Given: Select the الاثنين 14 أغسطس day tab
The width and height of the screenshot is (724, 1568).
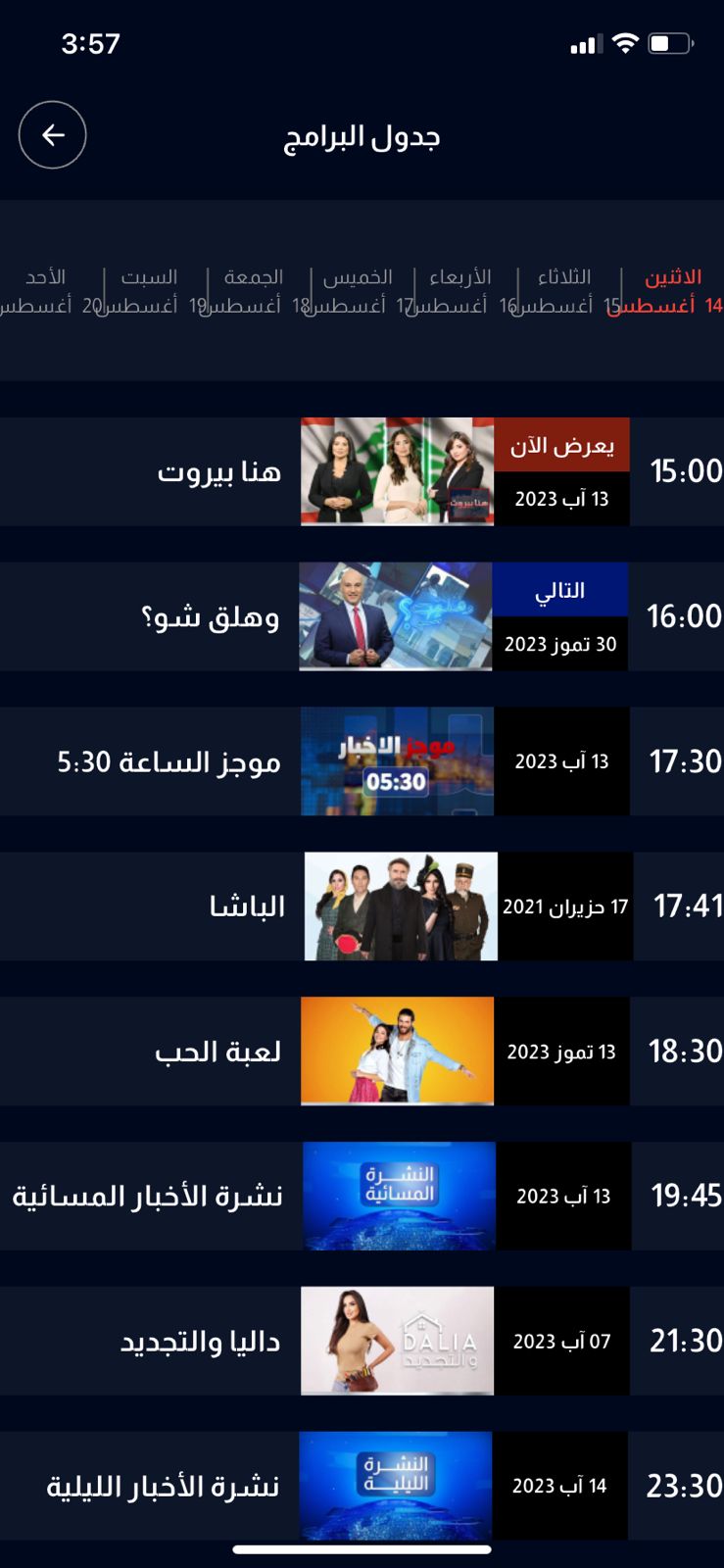Looking at the screenshot, I should pyautogui.click(x=671, y=291).
